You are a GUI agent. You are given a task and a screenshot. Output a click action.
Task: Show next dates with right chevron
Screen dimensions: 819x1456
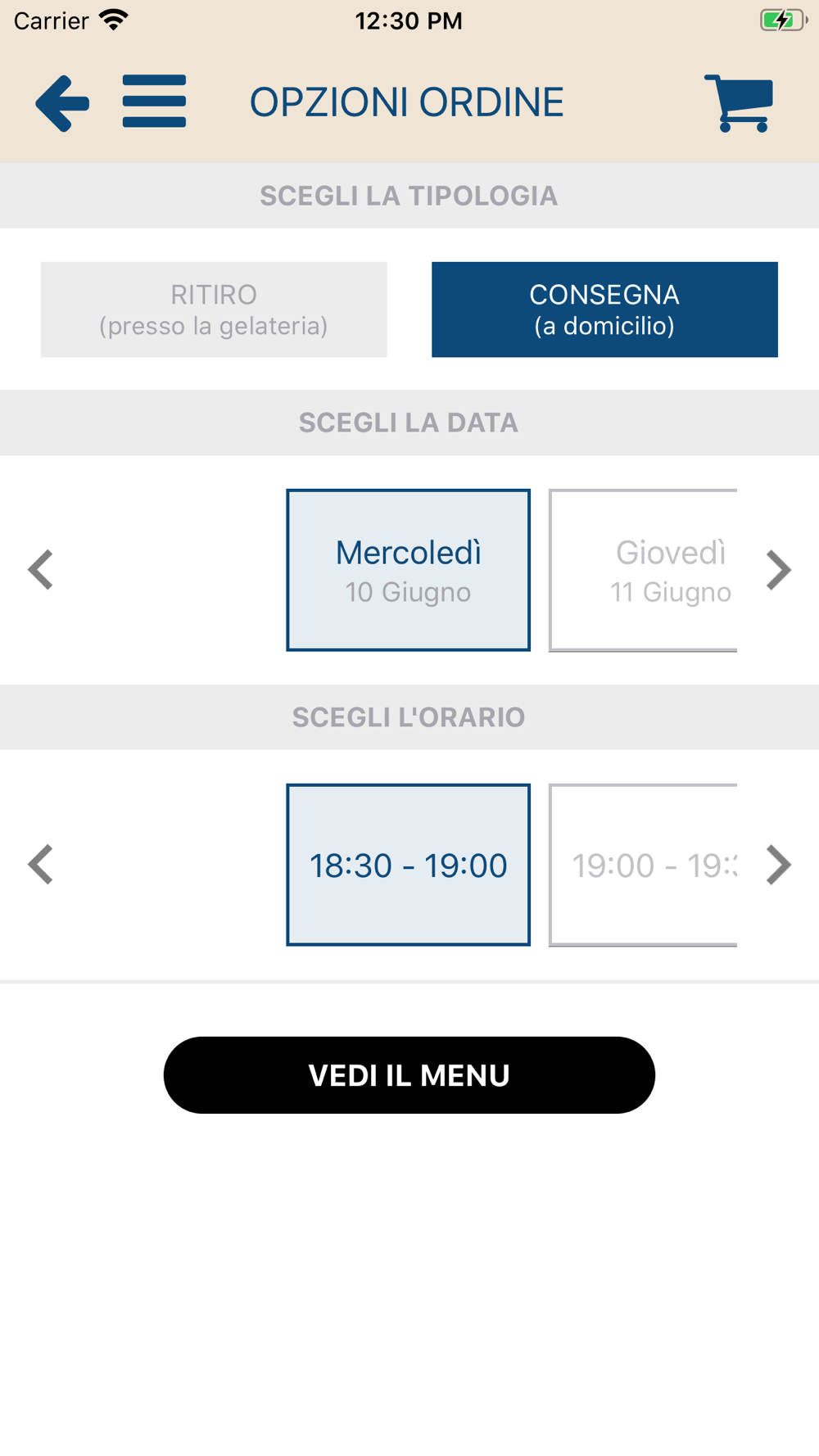point(778,570)
